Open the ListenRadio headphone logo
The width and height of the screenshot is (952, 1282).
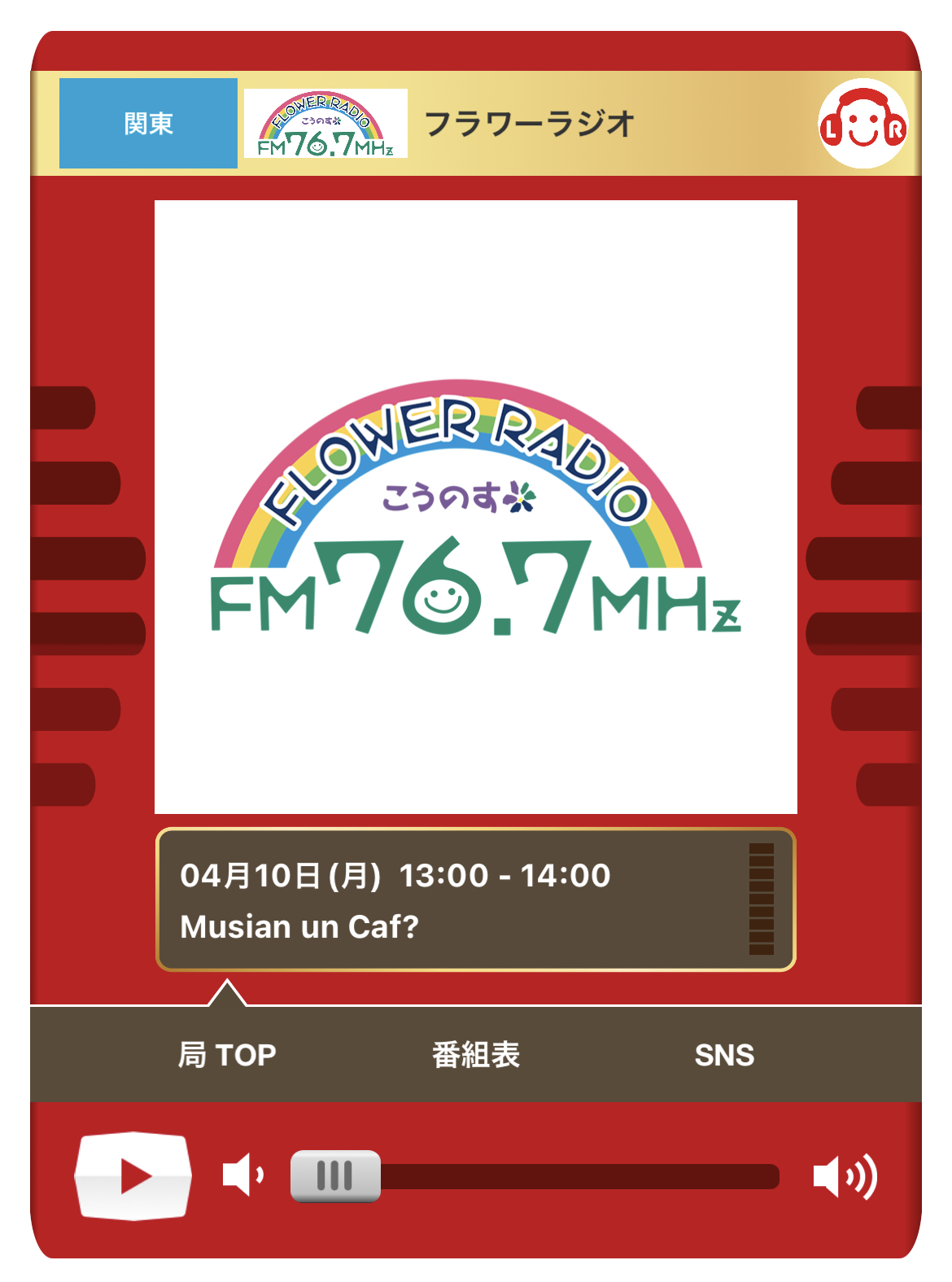pos(862,124)
